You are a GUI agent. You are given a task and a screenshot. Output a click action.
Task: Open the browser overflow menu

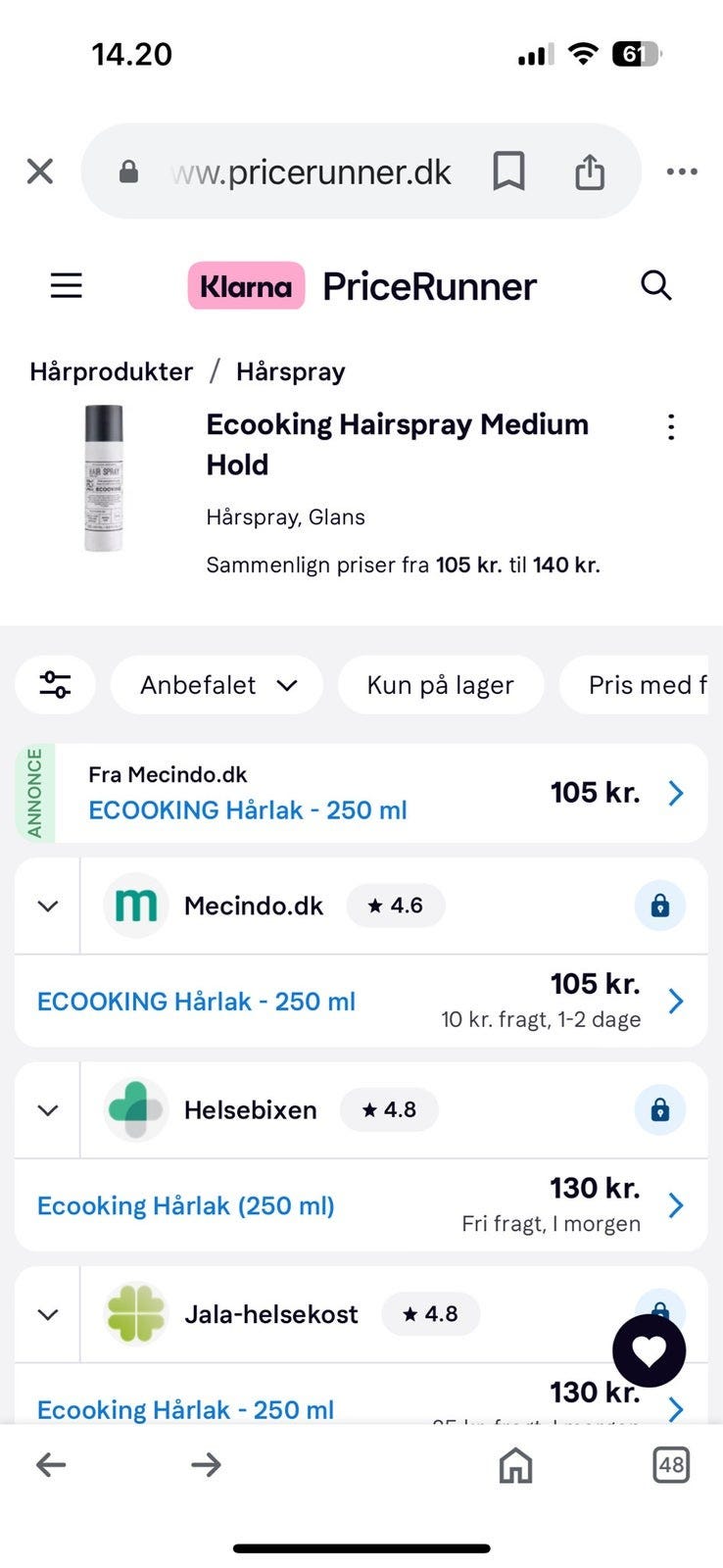[681, 171]
